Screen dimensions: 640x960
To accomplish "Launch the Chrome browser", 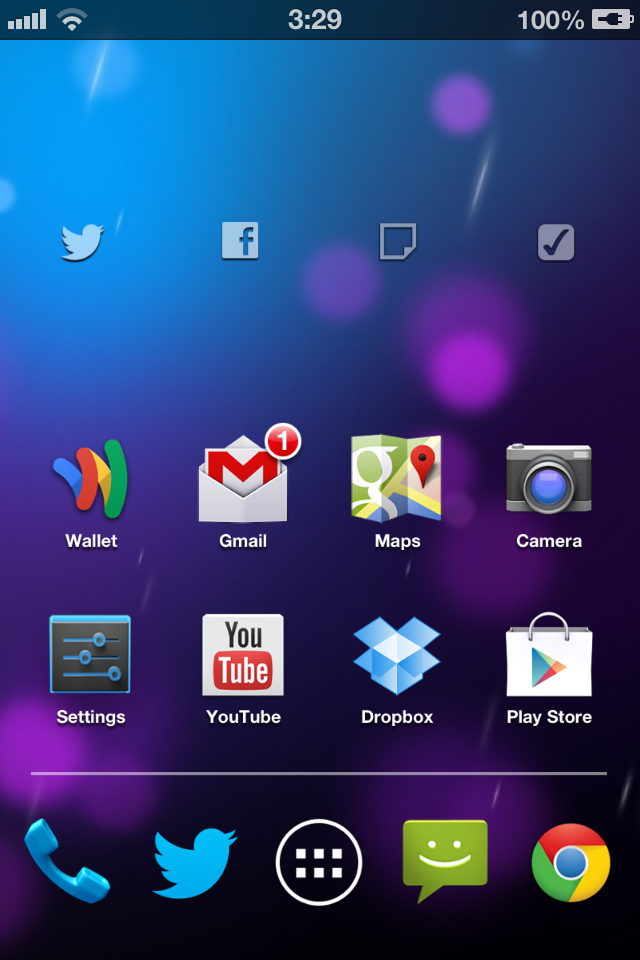I will click(570, 862).
